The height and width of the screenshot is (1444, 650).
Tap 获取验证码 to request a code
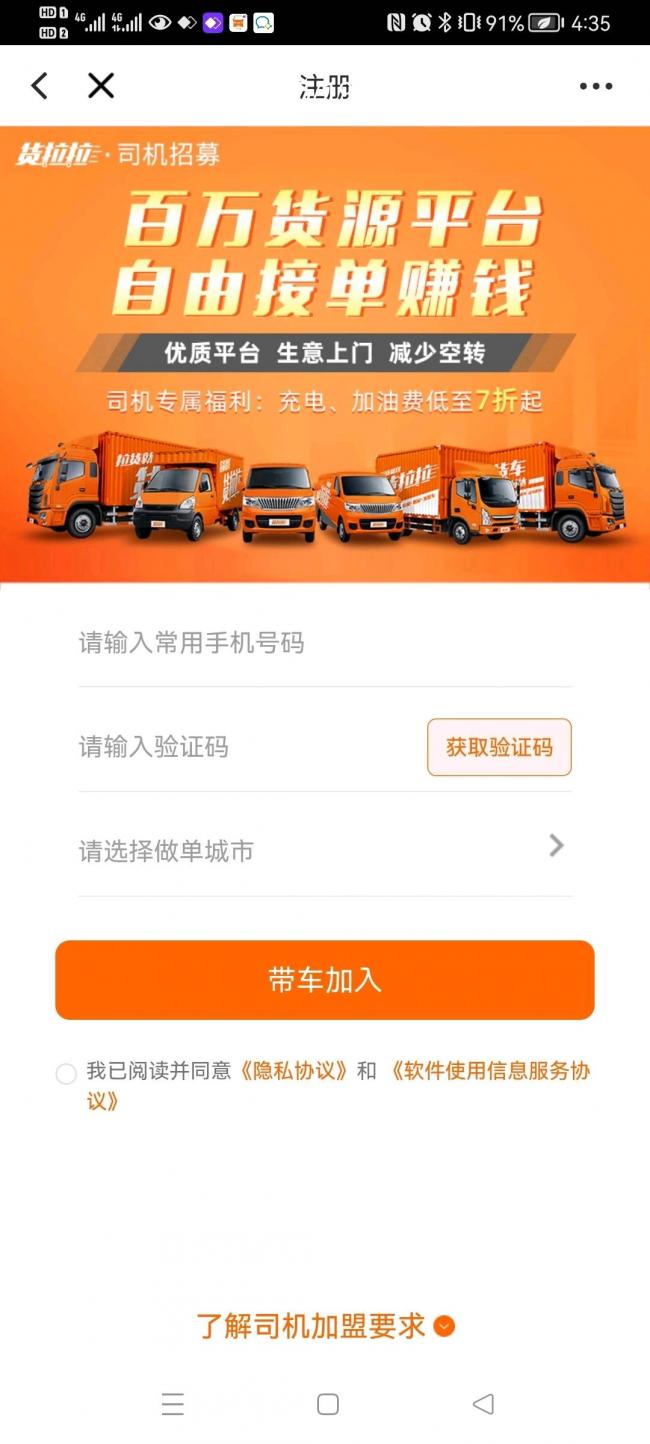point(499,747)
